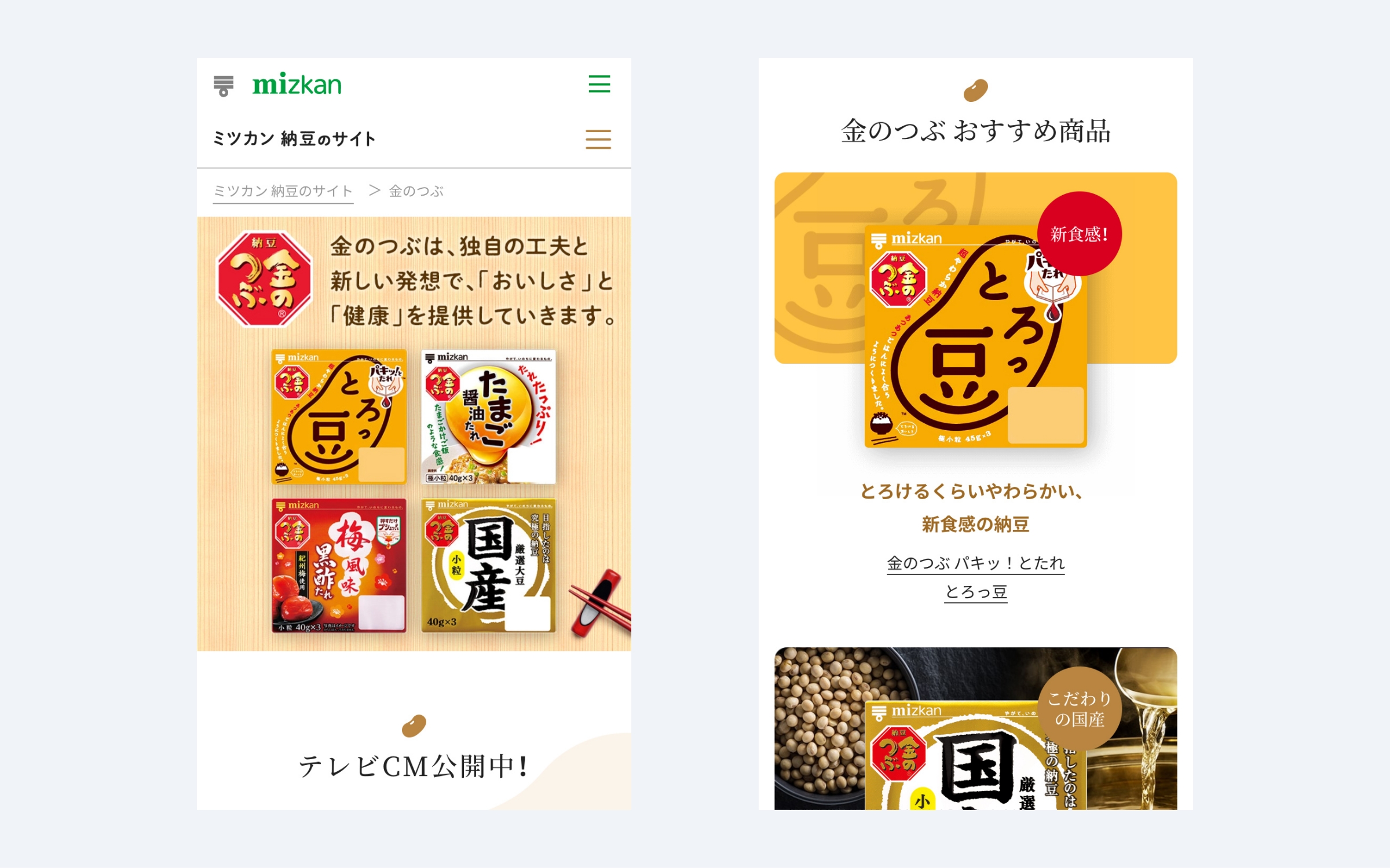The image size is (1390, 868).
Task: Open the natto site hamburger menu
Action: click(x=598, y=139)
